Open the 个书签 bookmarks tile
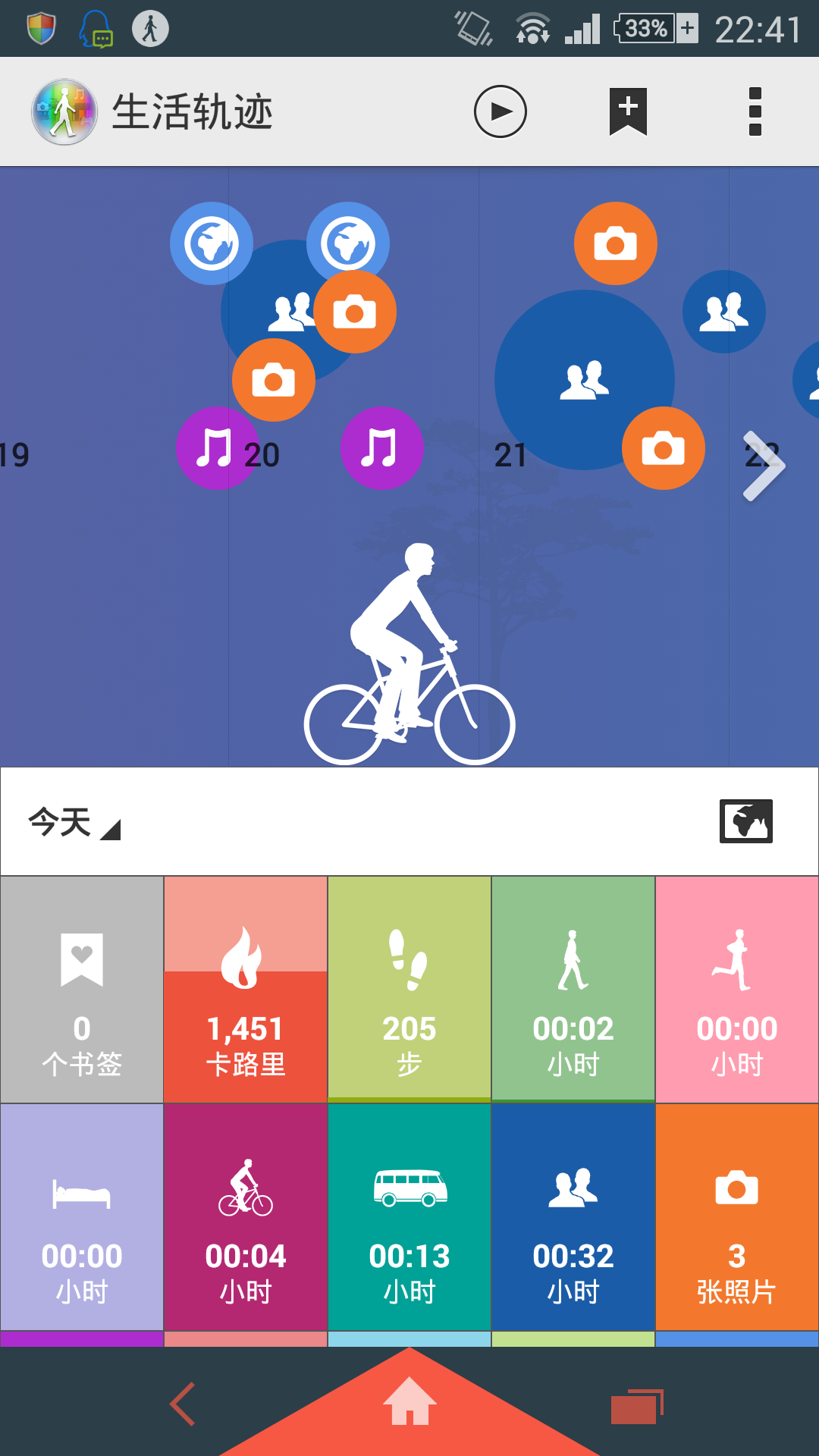 click(x=82, y=990)
